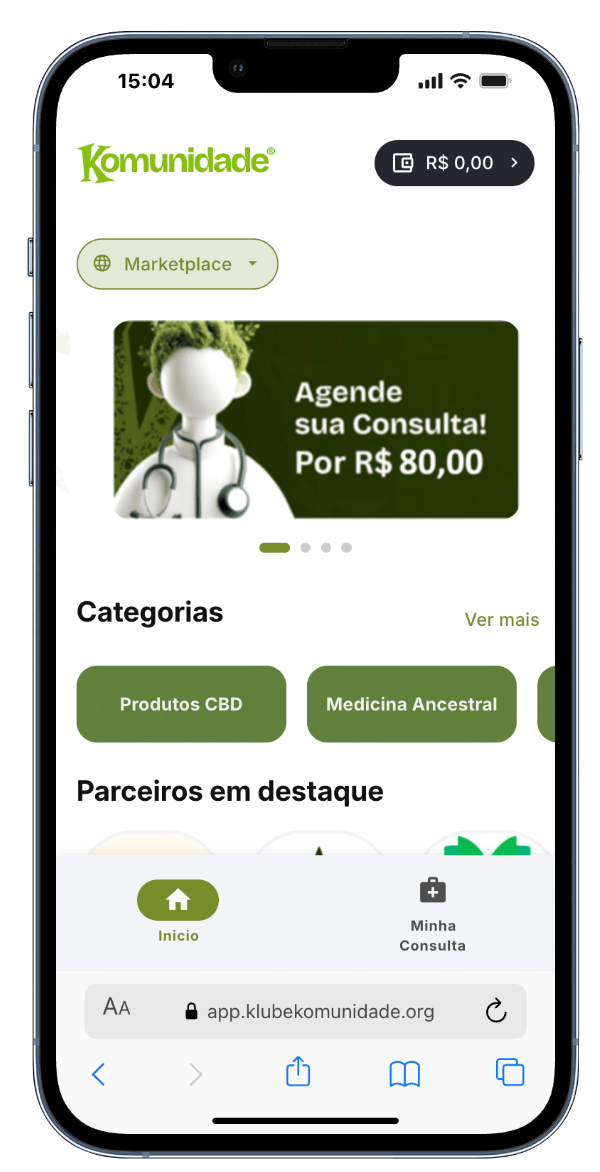Tap Ver mais next to Categorias
The height and width of the screenshot is (1172, 600).
click(501, 620)
